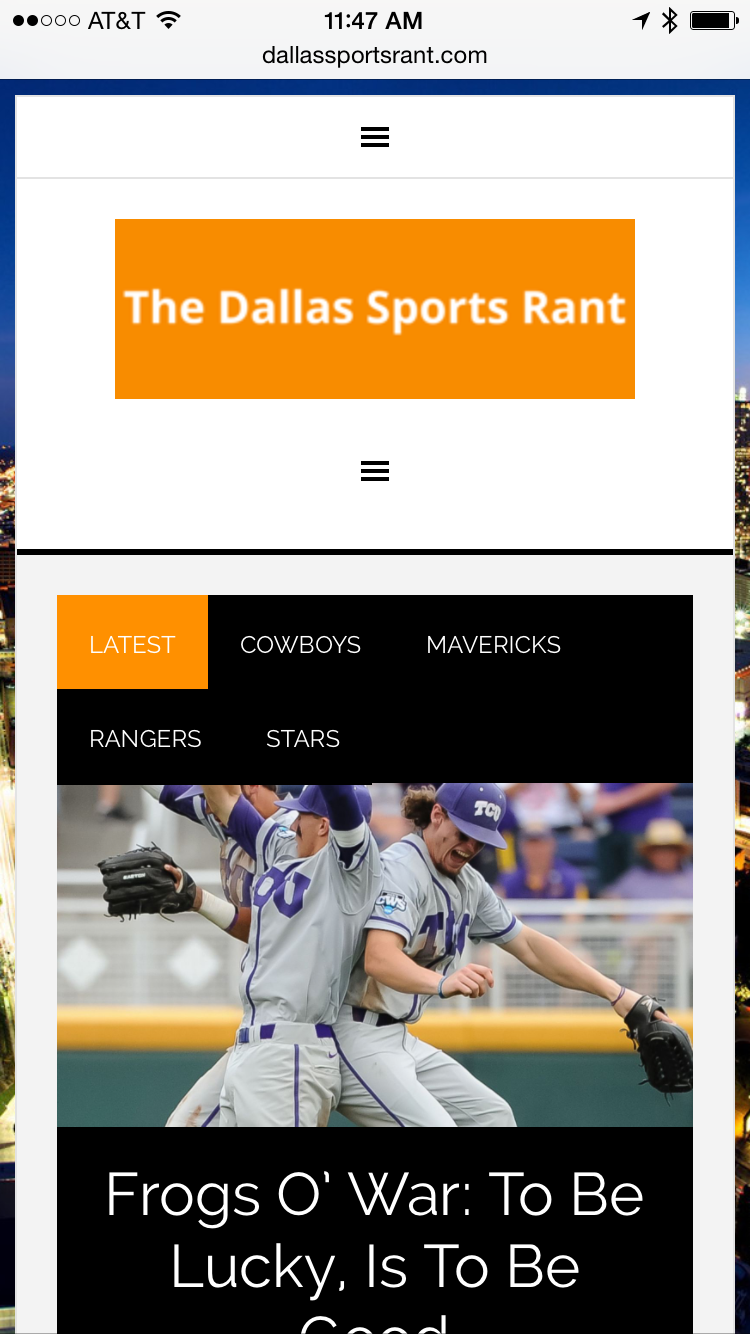Viewport: 750px width, 1334px height.
Task: Show the Rangers tab
Action: click(x=145, y=738)
